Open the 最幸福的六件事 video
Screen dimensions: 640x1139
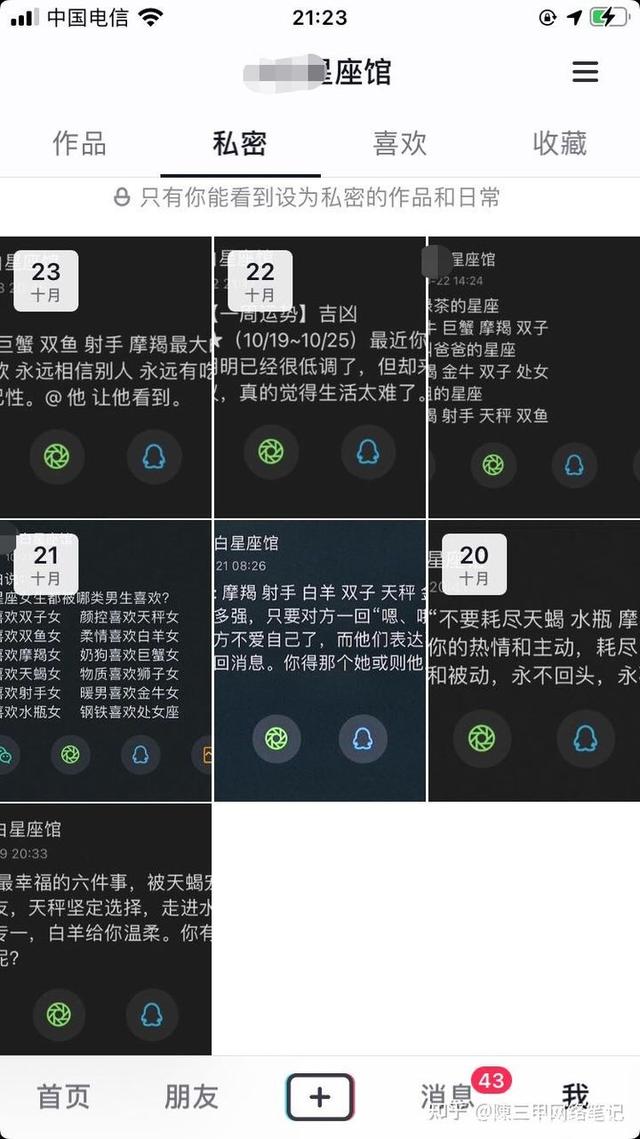click(x=105, y=930)
